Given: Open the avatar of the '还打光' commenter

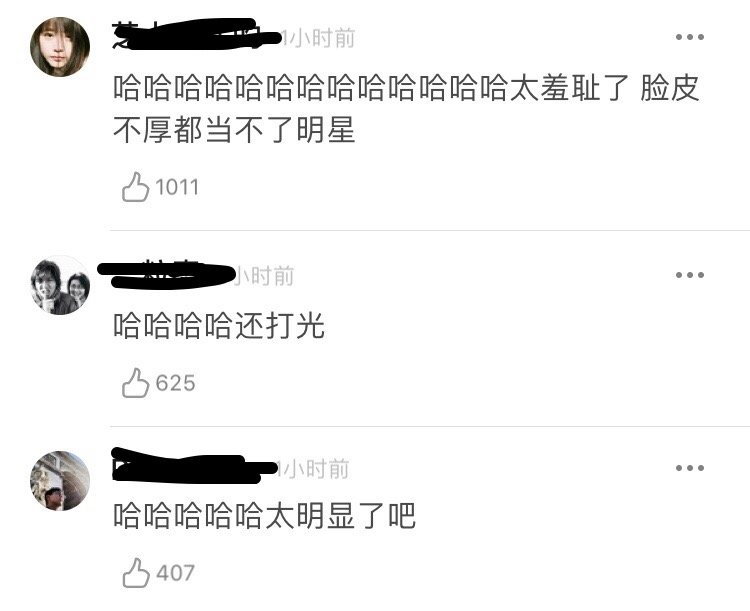Looking at the screenshot, I should 60,285.
